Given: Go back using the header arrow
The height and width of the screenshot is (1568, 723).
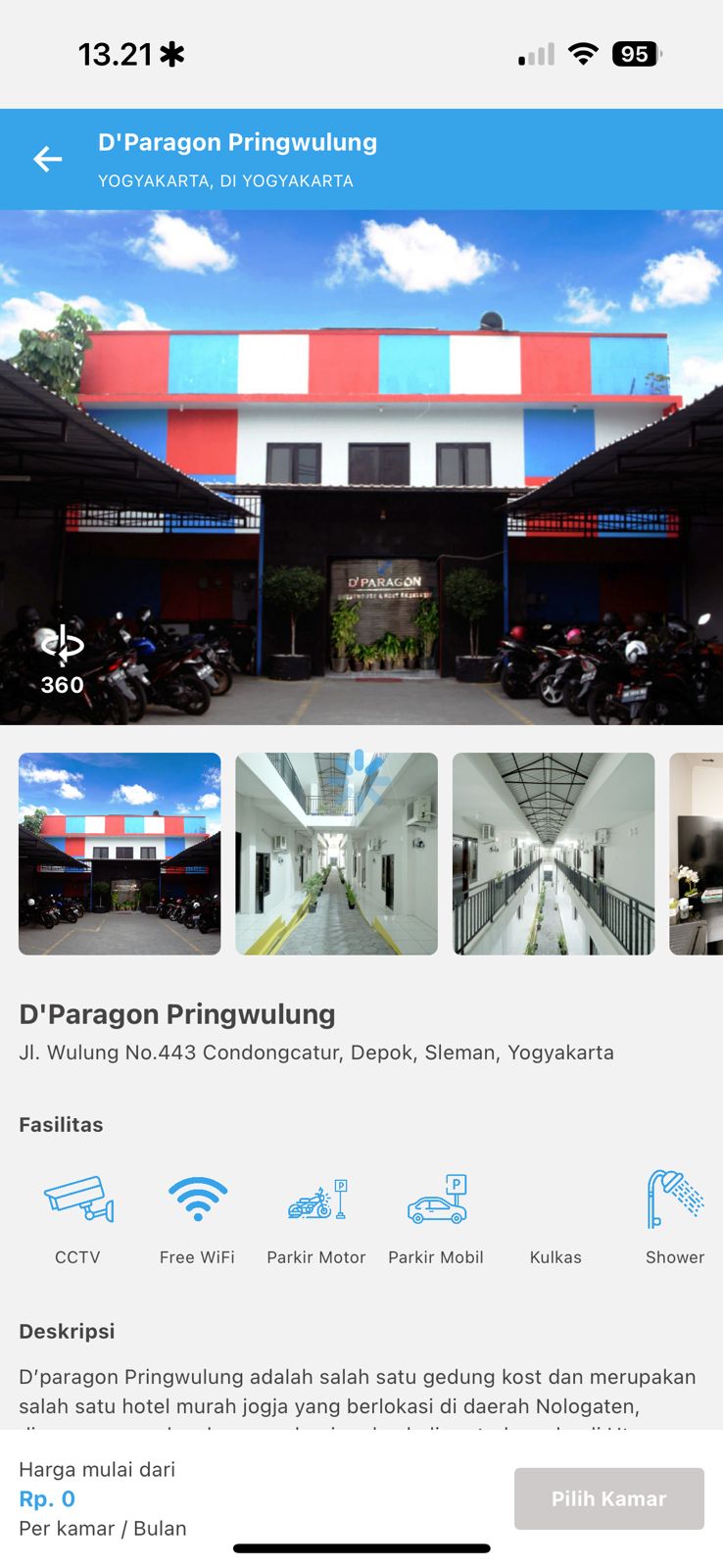Looking at the screenshot, I should pos(47,159).
